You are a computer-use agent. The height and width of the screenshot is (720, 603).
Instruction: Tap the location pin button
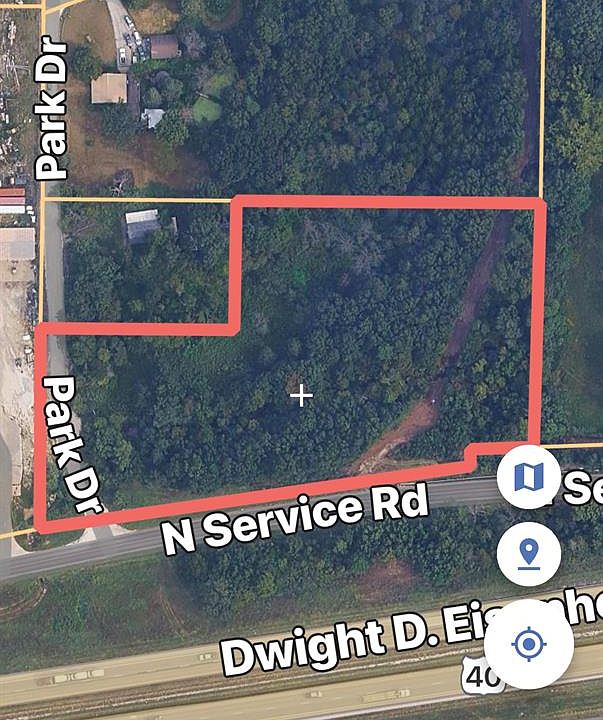[x=529, y=553]
